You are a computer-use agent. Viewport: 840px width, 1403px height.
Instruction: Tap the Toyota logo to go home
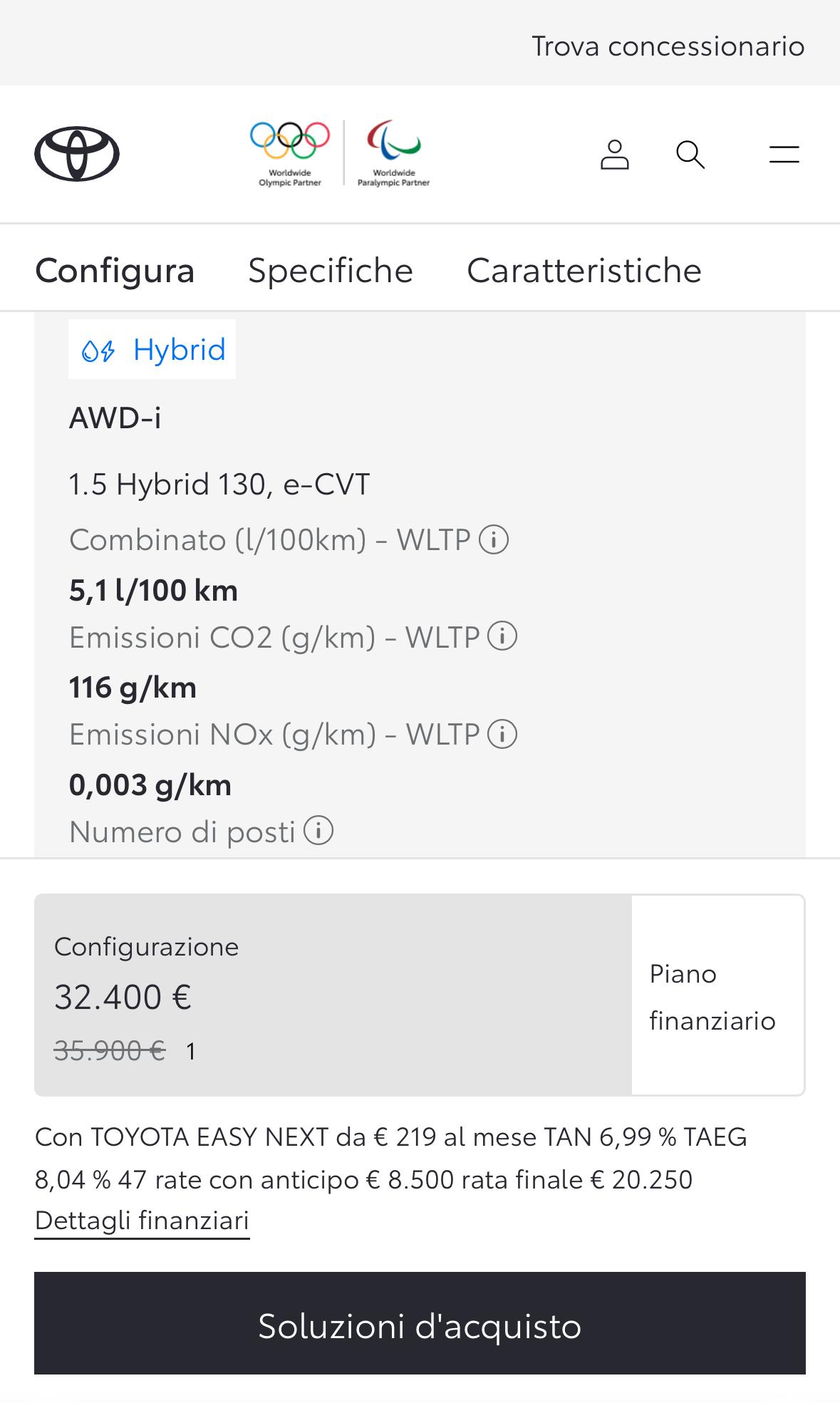(x=77, y=154)
